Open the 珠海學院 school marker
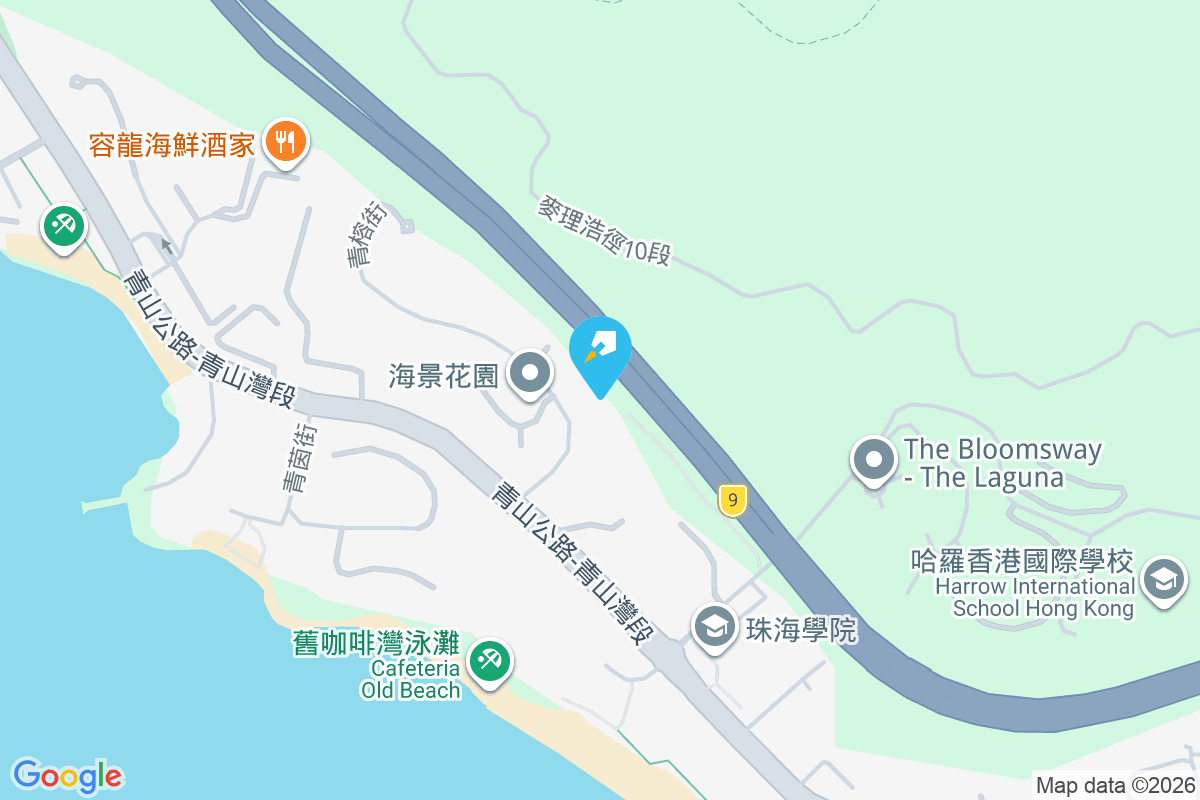 tap(714, 628)
